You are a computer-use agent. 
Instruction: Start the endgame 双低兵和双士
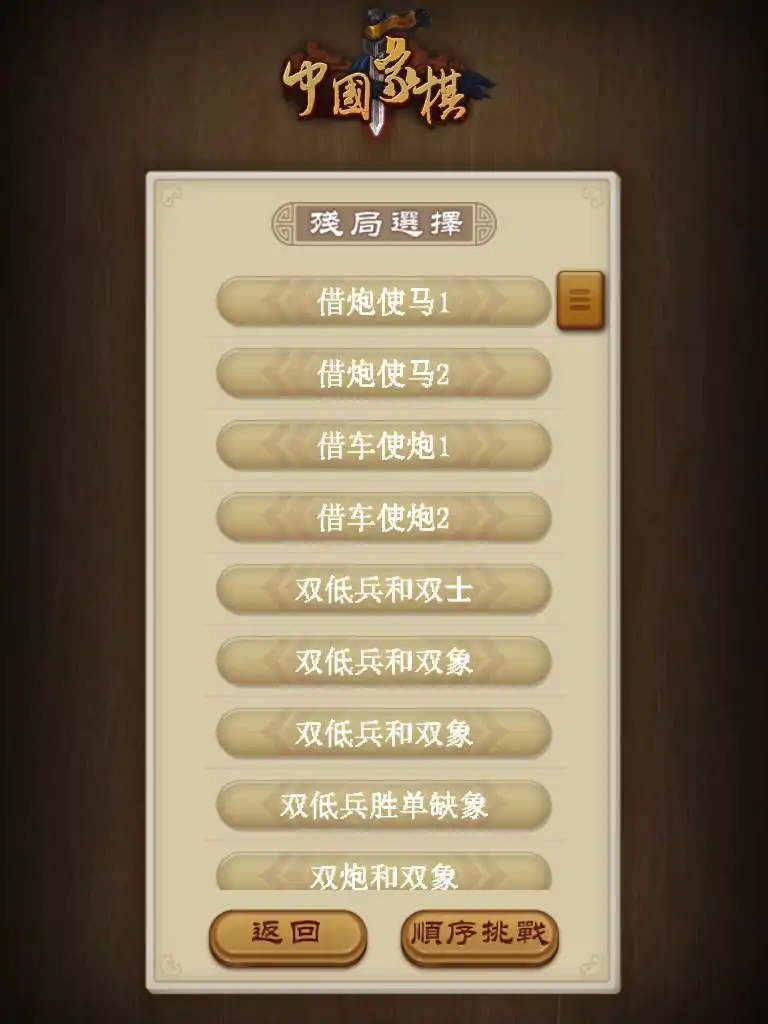pyautogui.click(x=384, y=590)
